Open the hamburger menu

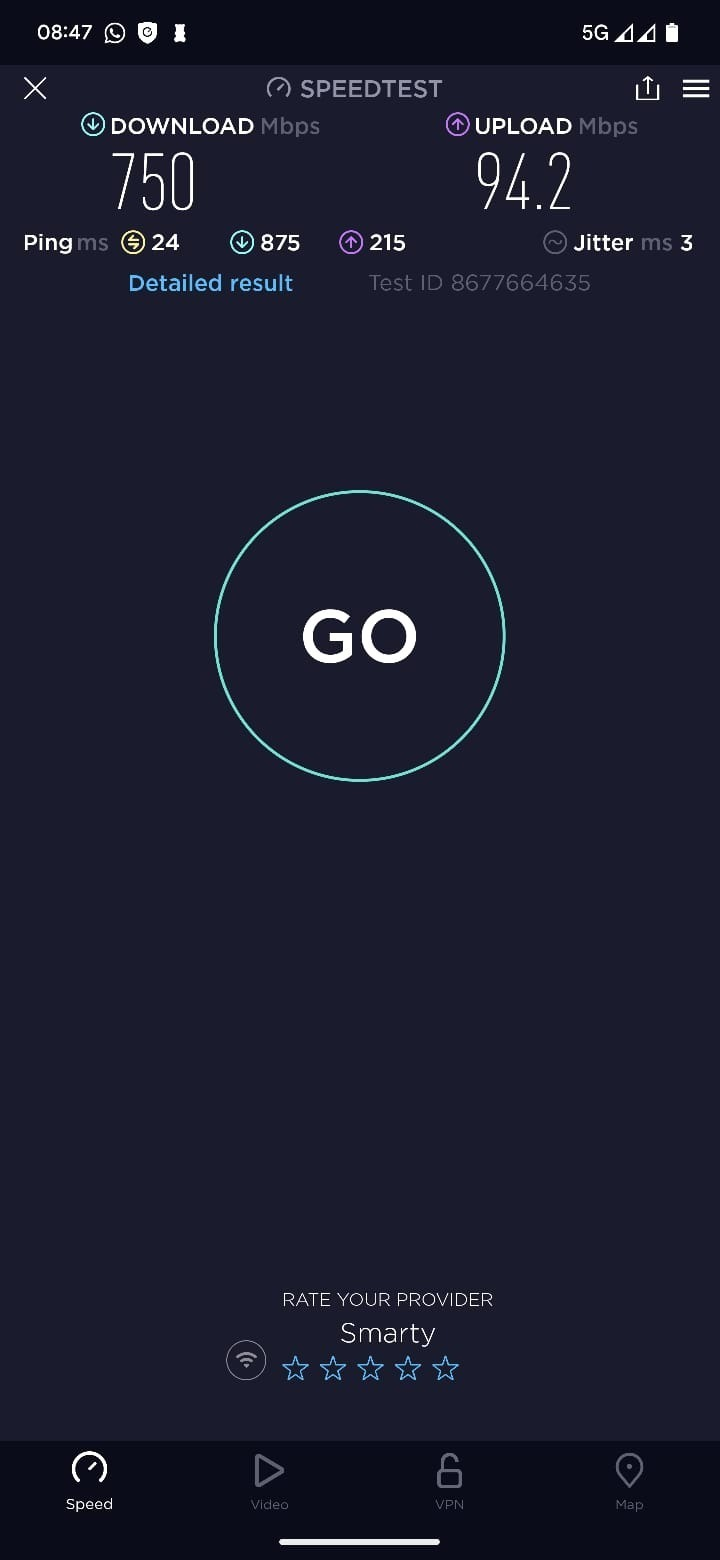point(695,89)
